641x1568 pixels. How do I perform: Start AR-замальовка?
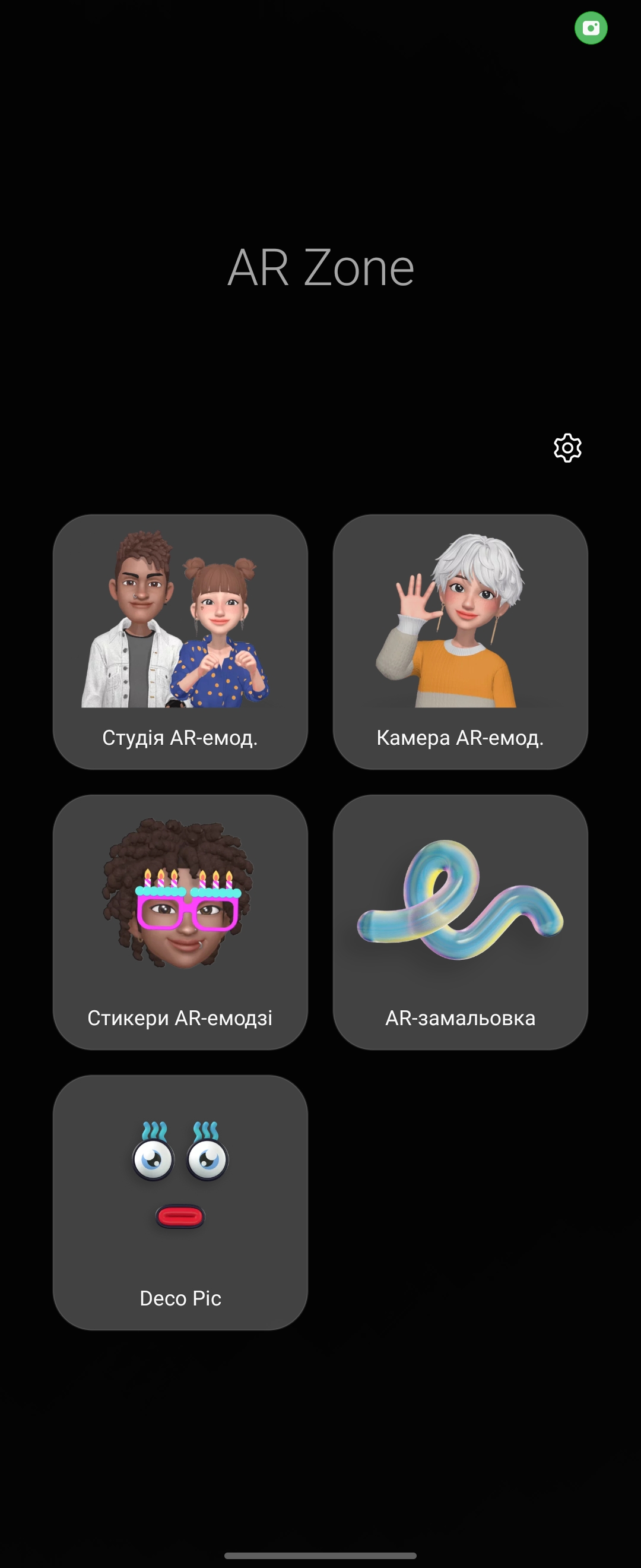click(x=460, y=922)
